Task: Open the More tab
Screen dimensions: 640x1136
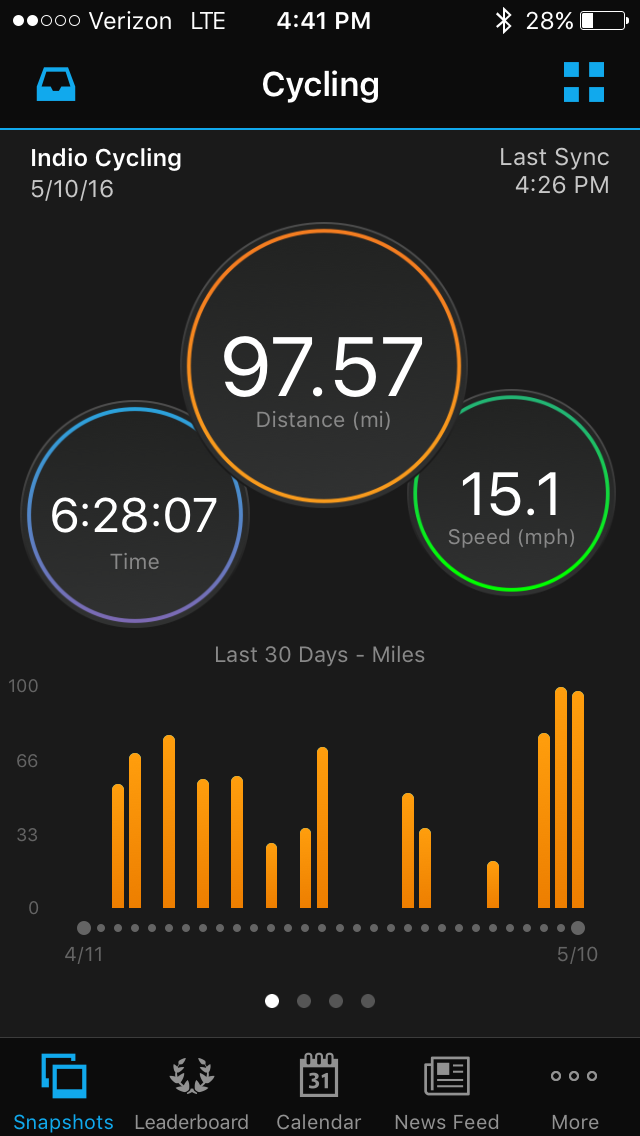Action: tap(575, 1091)
